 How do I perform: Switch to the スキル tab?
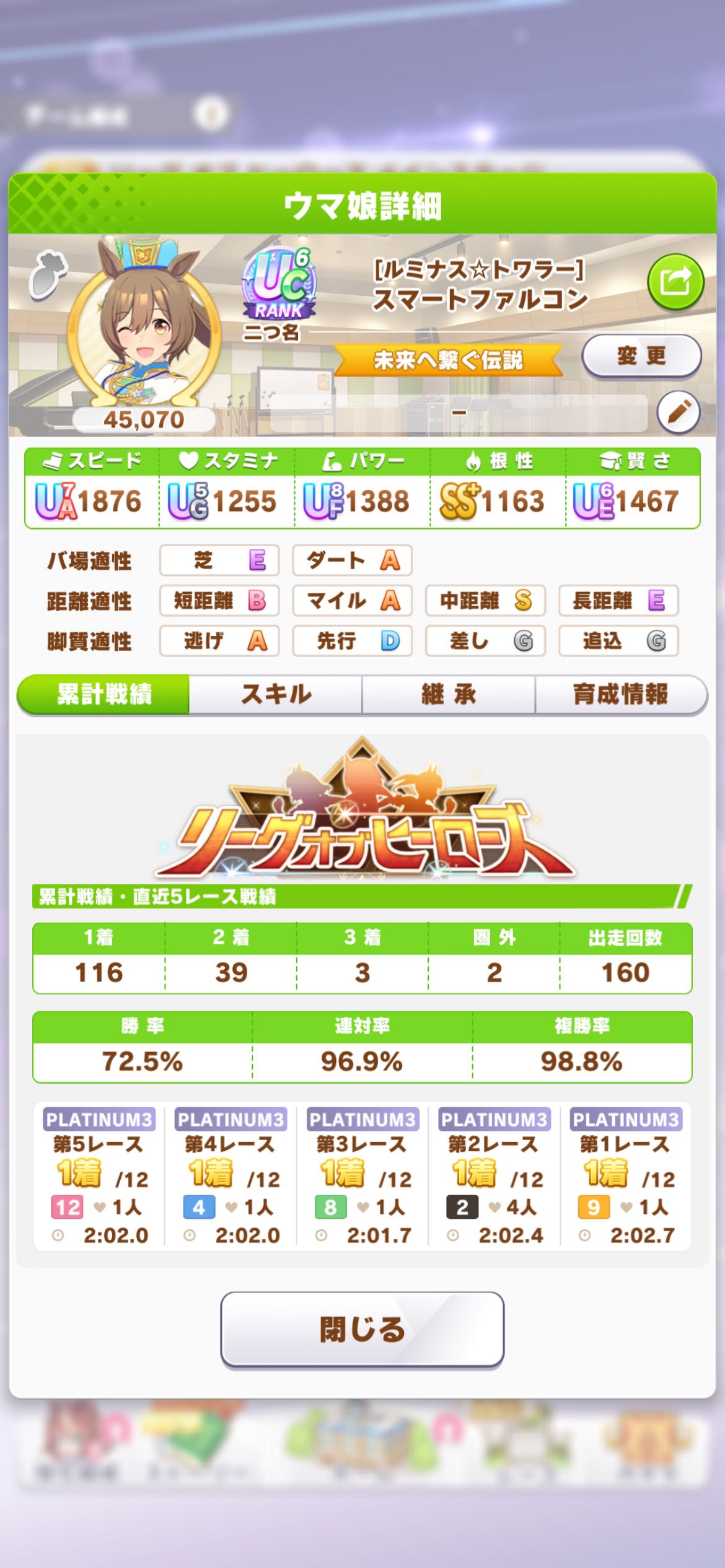(x=276, y=694)
